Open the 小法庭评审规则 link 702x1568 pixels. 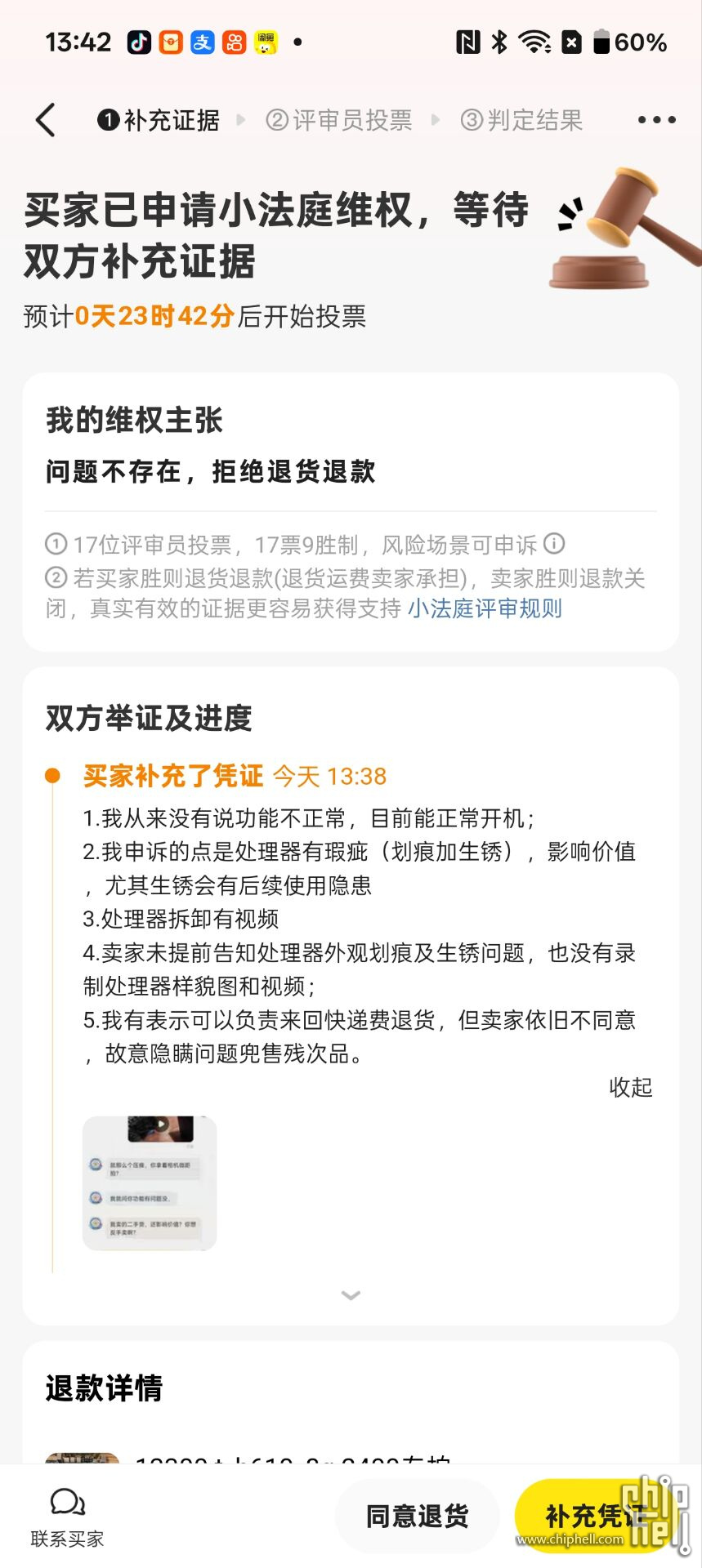pos(485,608)
